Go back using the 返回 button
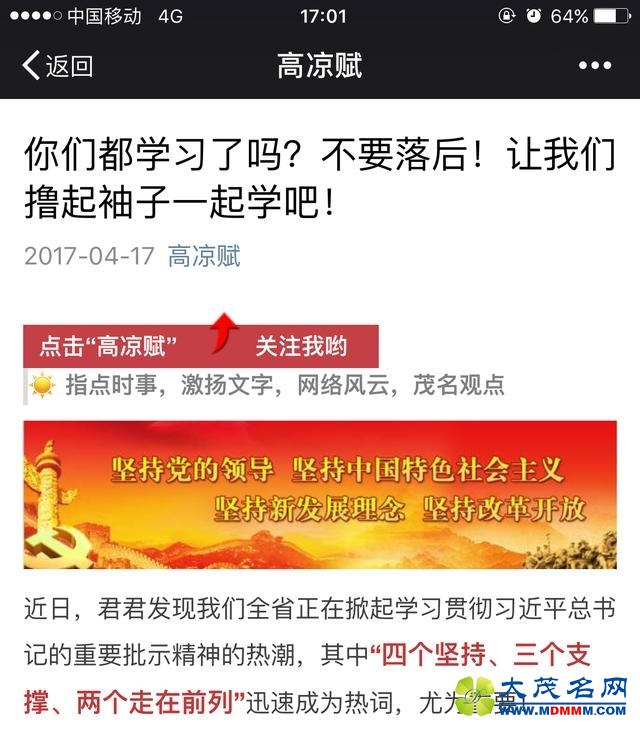Image resolution: width=640 pixels, height=731 pixels. coord(57,67)
